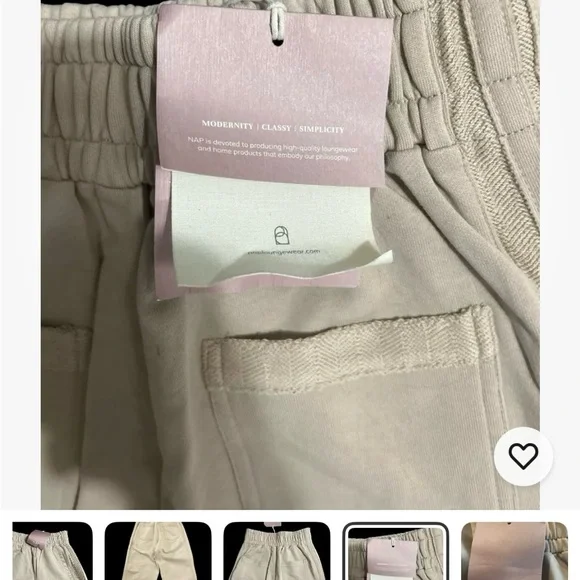Select the third thumbnail showing the front waistband

277,551
